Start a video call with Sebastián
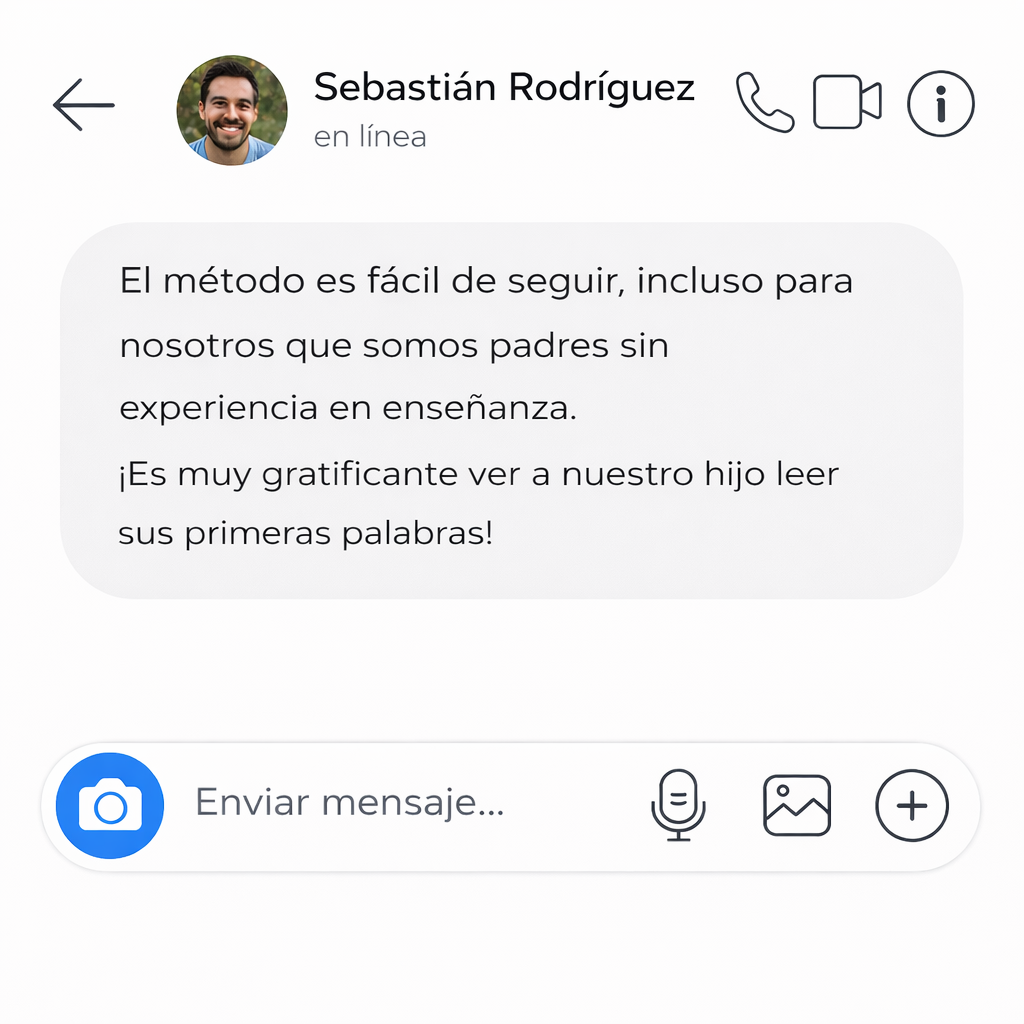This screenshot has width=1024, height=1024. tap(847, 102)
